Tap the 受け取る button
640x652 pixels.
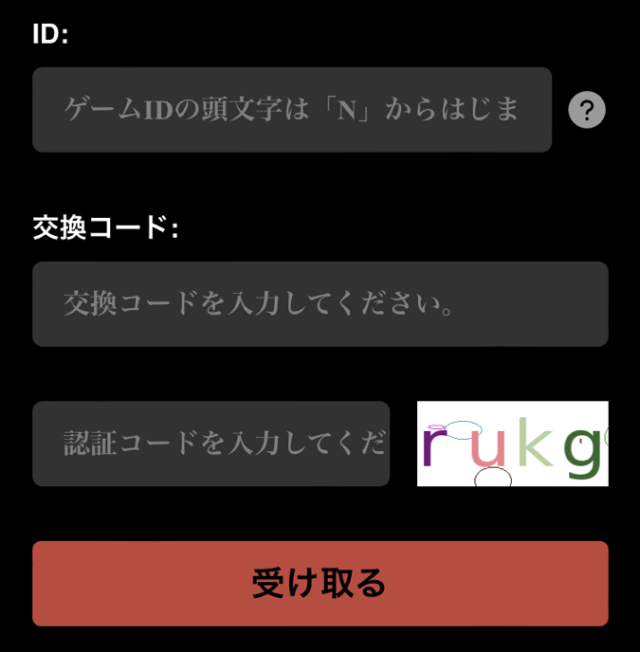320,583
